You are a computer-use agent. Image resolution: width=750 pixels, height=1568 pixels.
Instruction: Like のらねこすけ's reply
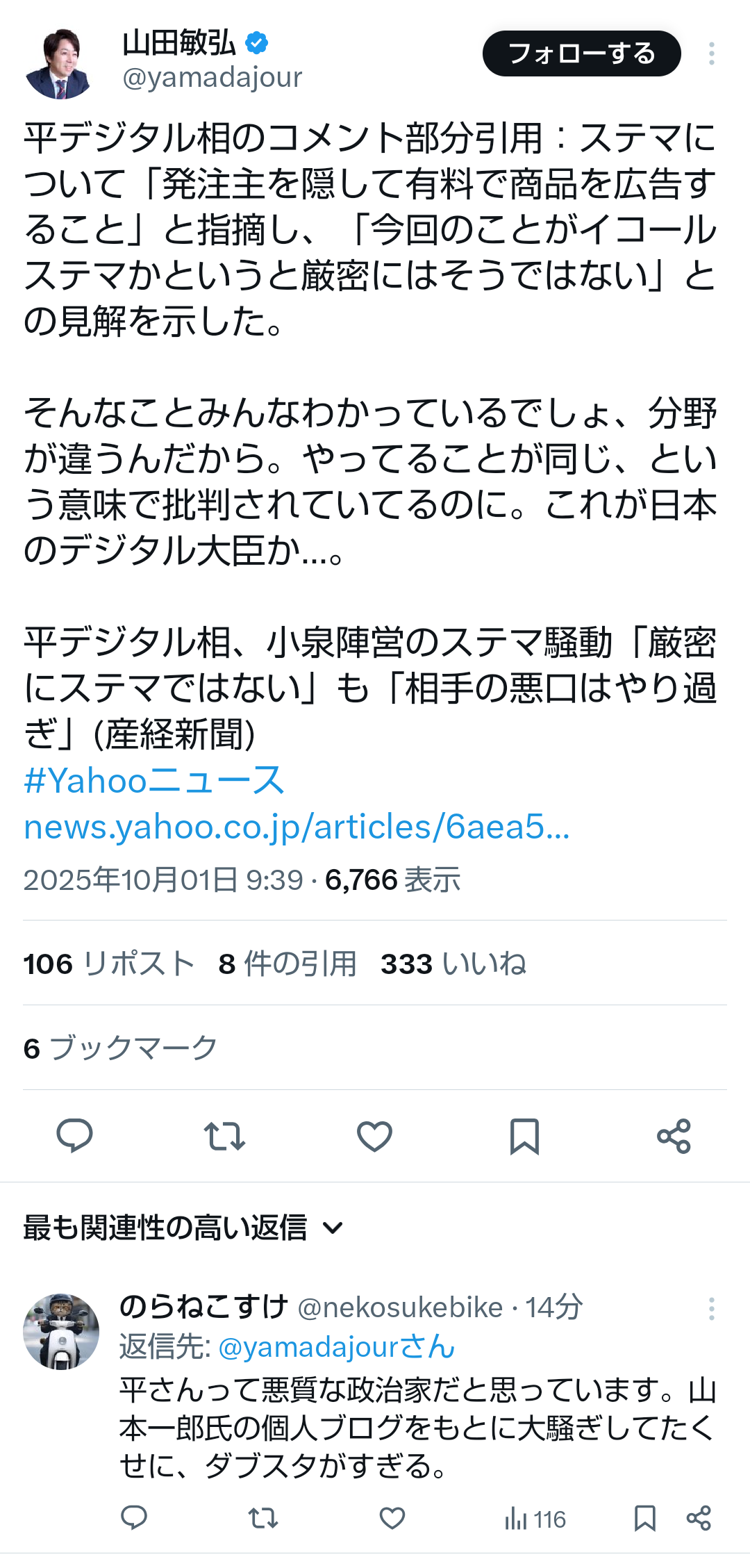point(392,1518)
